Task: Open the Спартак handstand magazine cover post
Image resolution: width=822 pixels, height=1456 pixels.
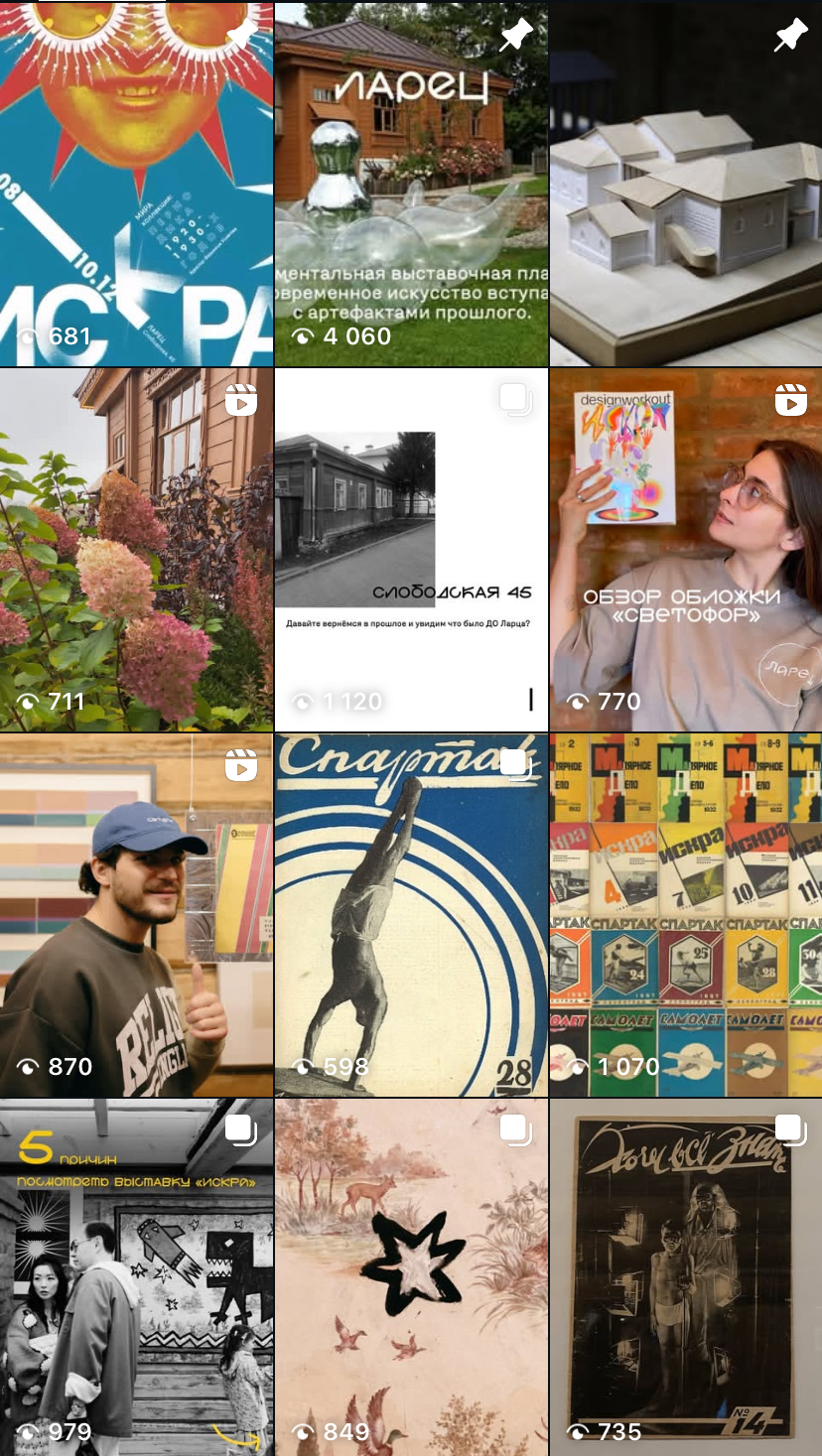Action: point(411,914)
